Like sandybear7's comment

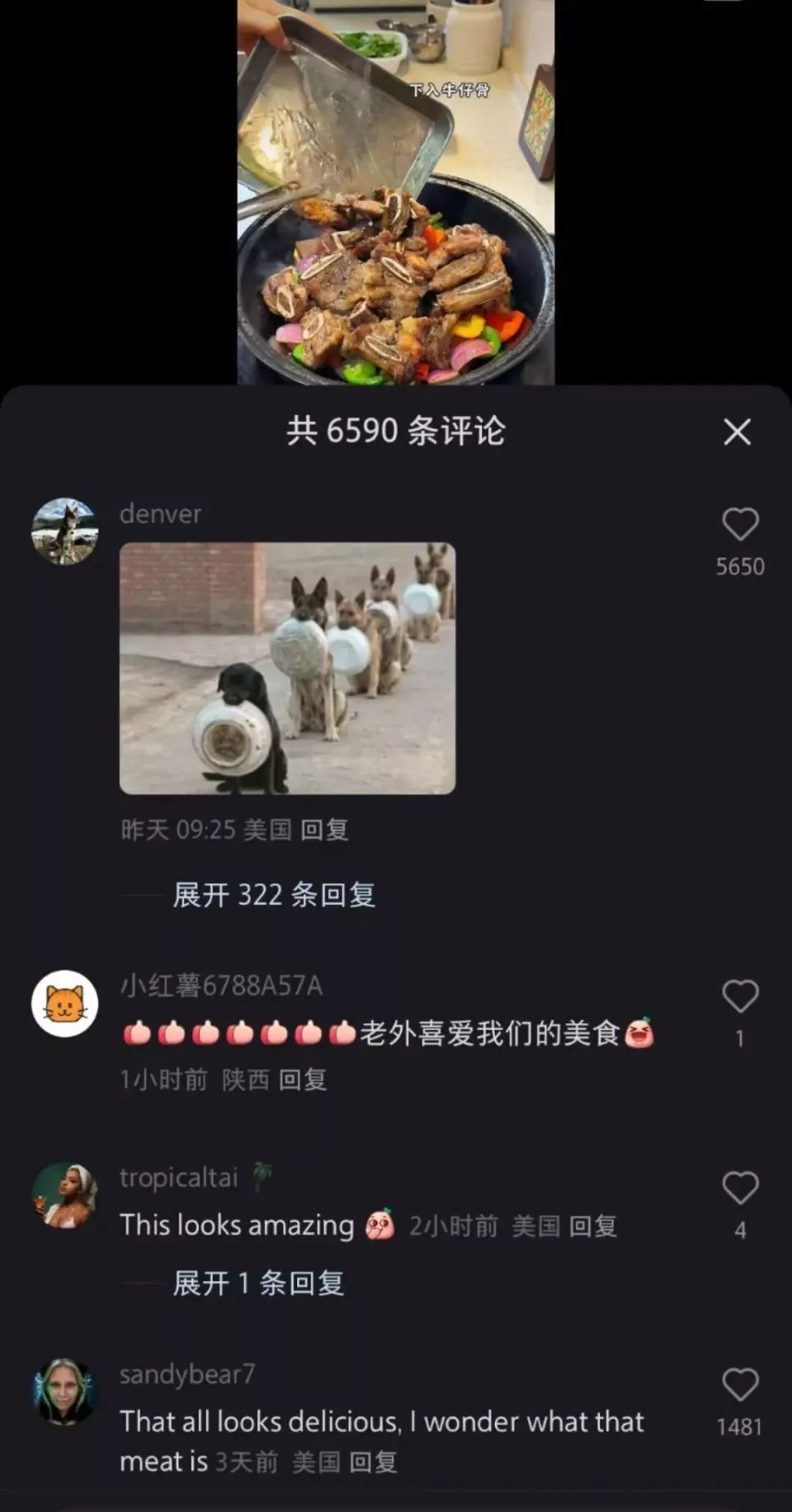pos(740,1385)
